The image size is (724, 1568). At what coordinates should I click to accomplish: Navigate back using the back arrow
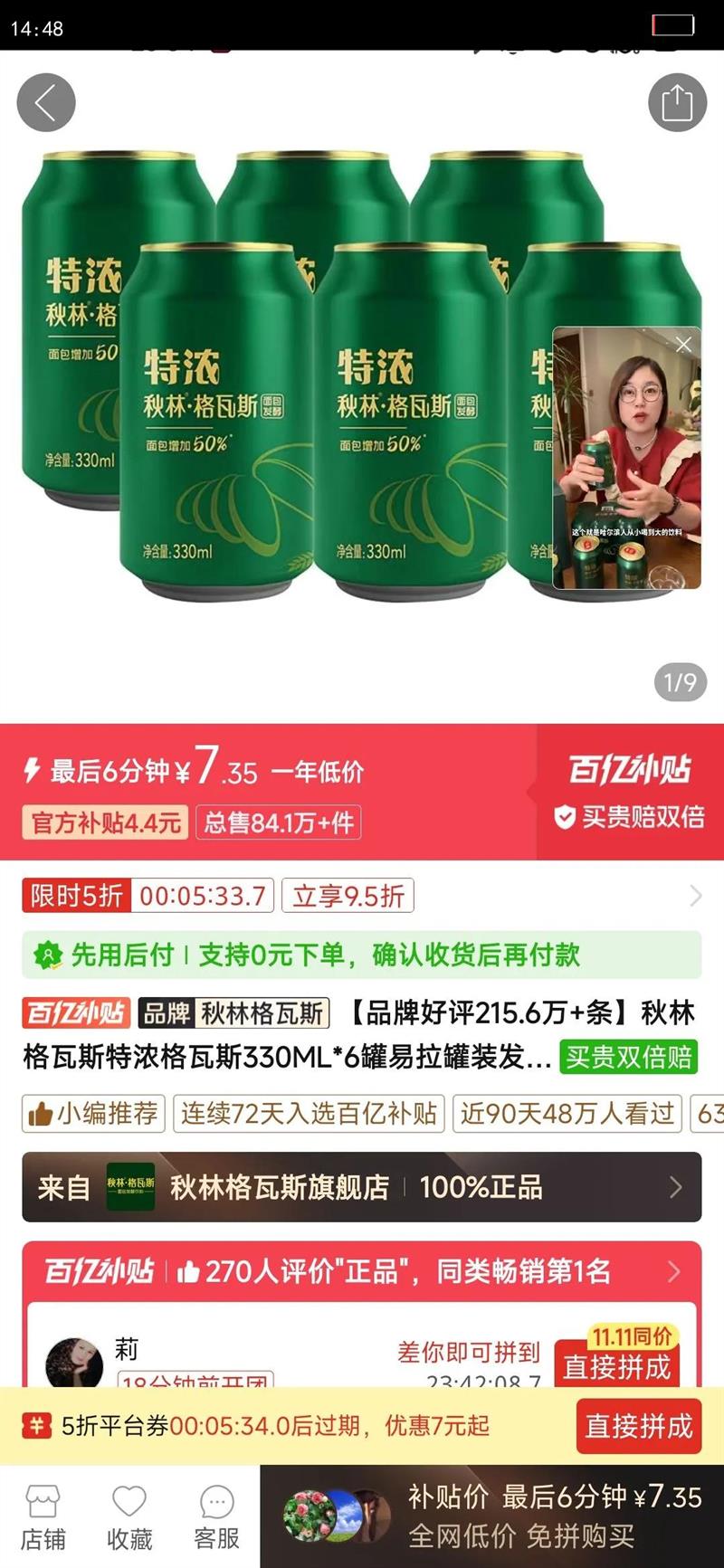point(45,101)
